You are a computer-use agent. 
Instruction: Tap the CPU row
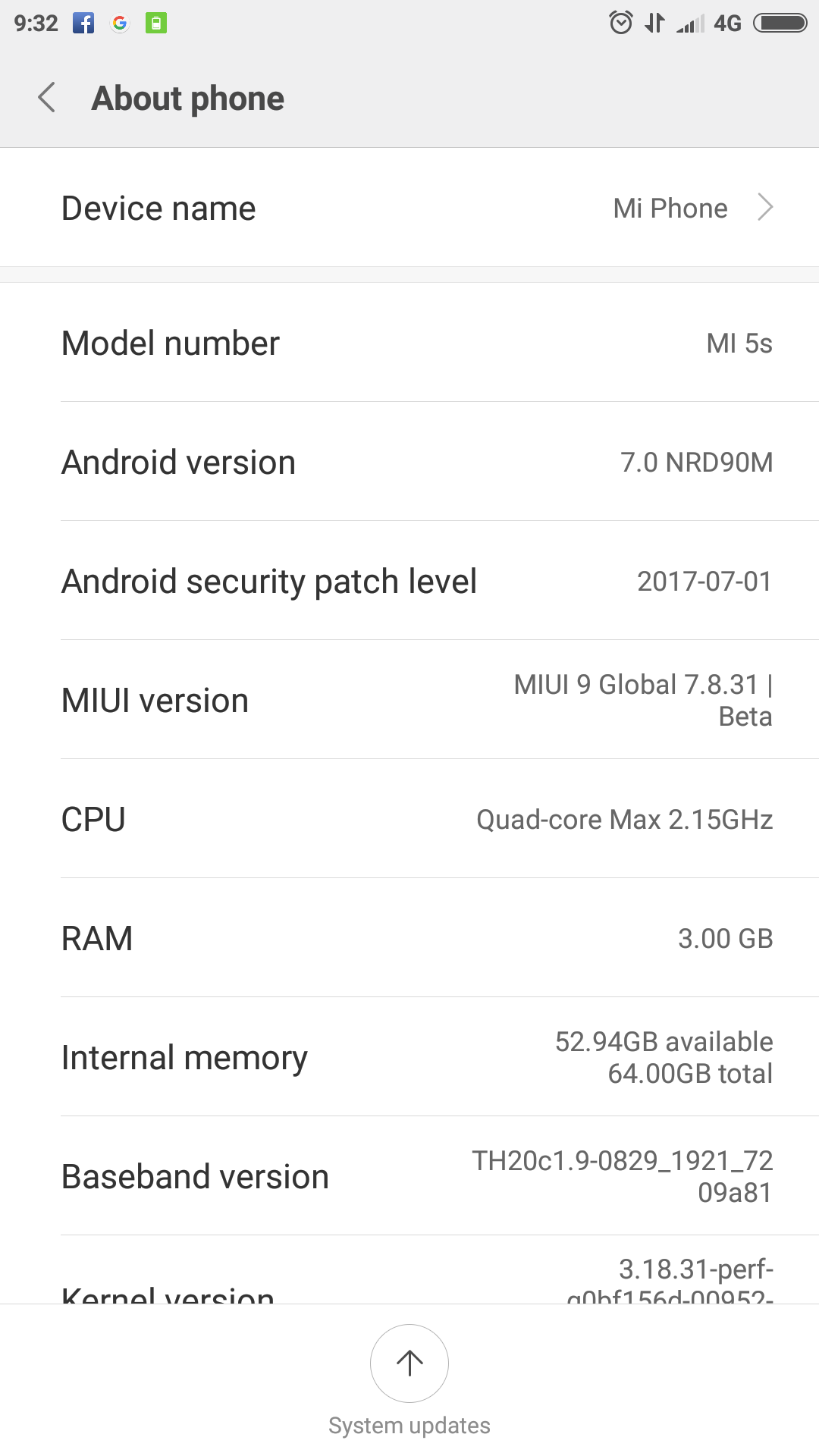click(x=409, y=819)
